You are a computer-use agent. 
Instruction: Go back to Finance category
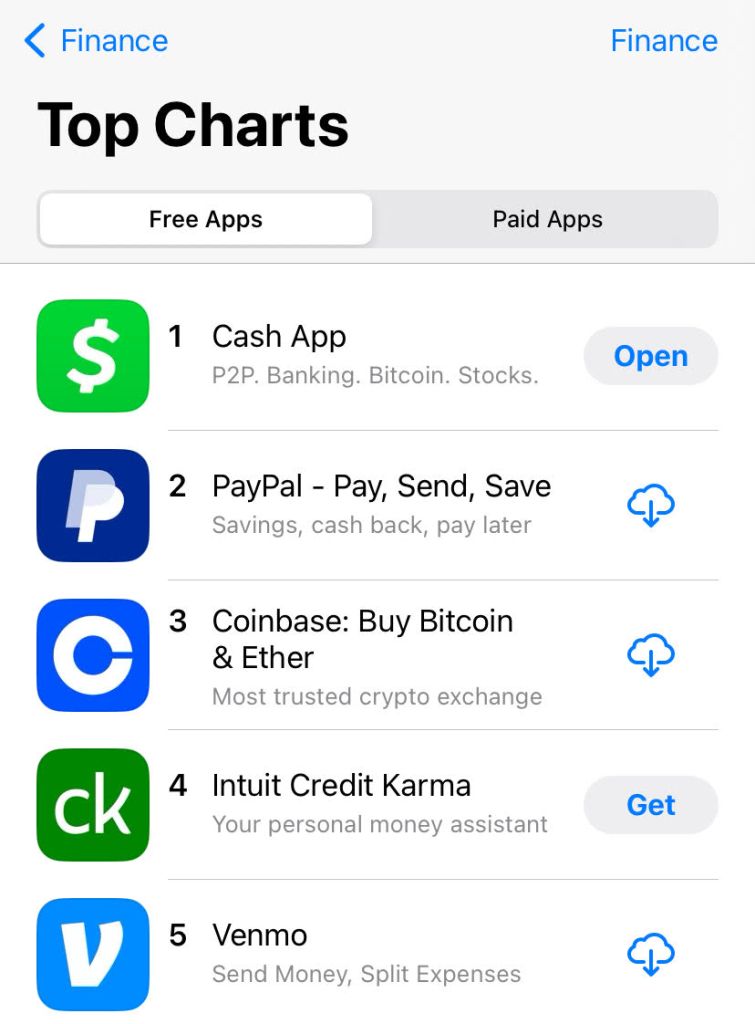pyautogui.click(x=95, y=41)
